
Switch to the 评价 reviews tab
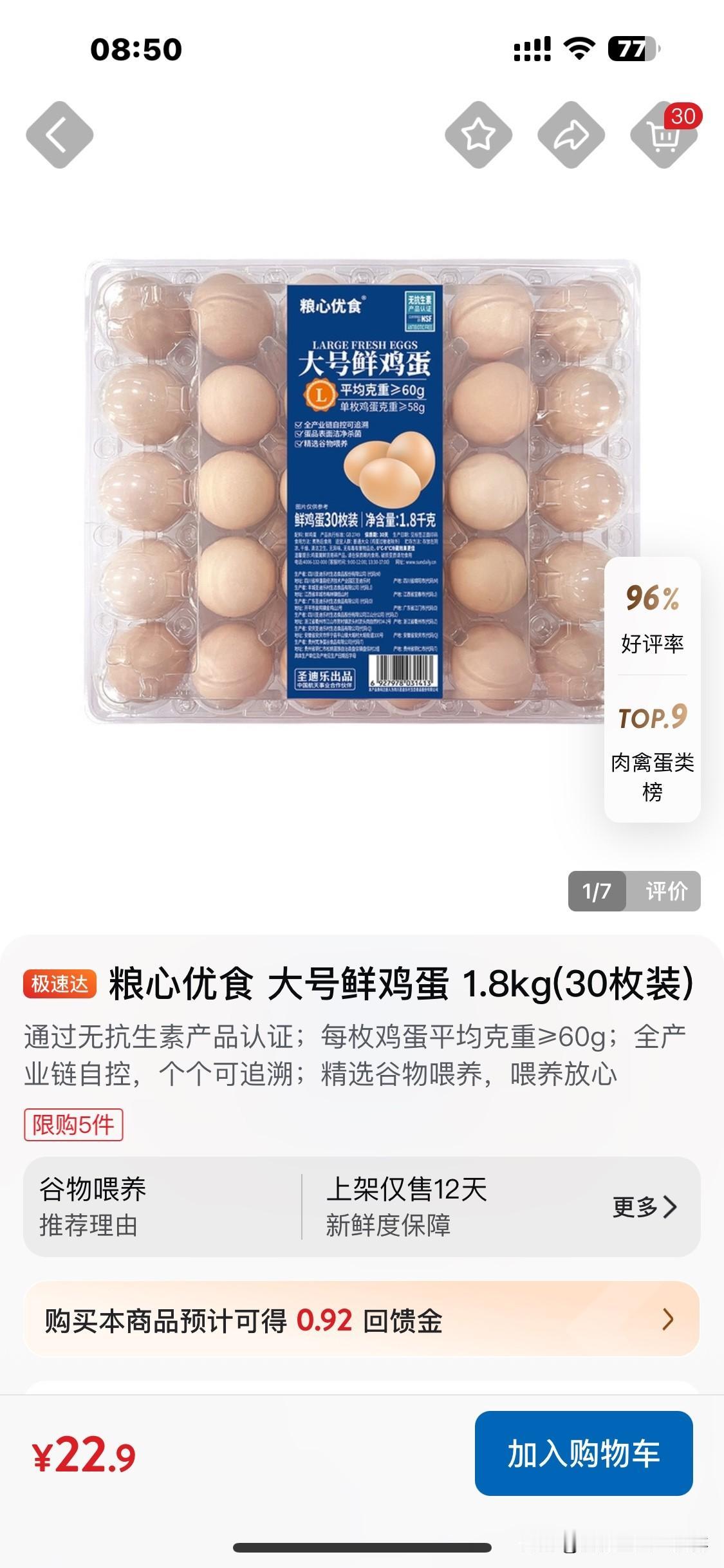coord(665,891)
